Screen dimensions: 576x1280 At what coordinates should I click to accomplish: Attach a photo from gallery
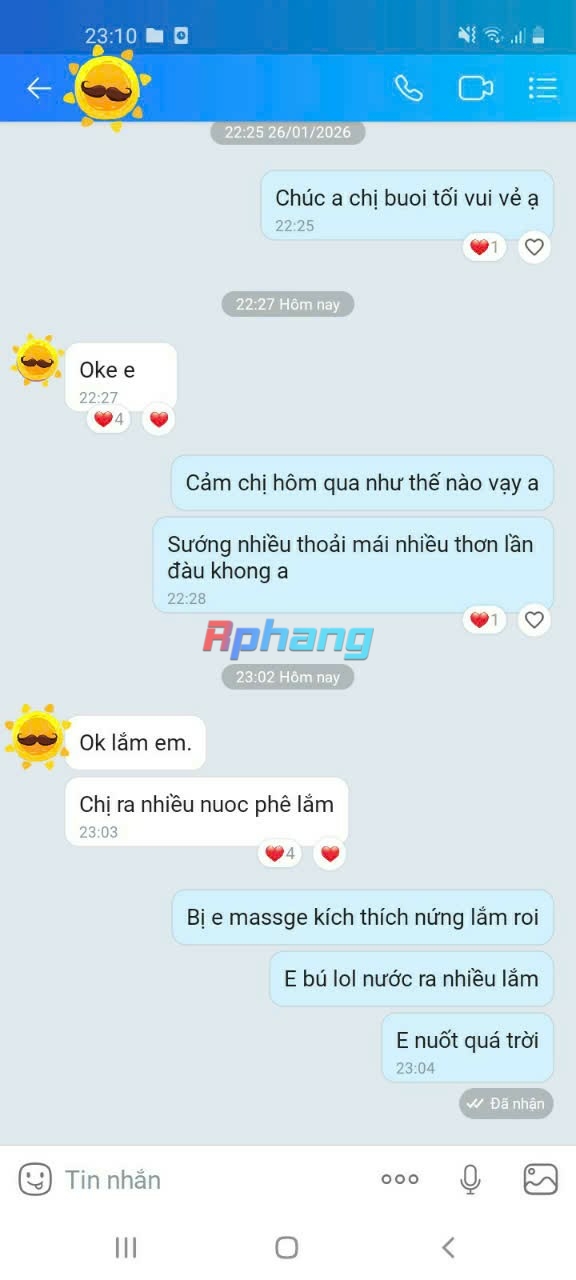click(x=541, y=1179)
